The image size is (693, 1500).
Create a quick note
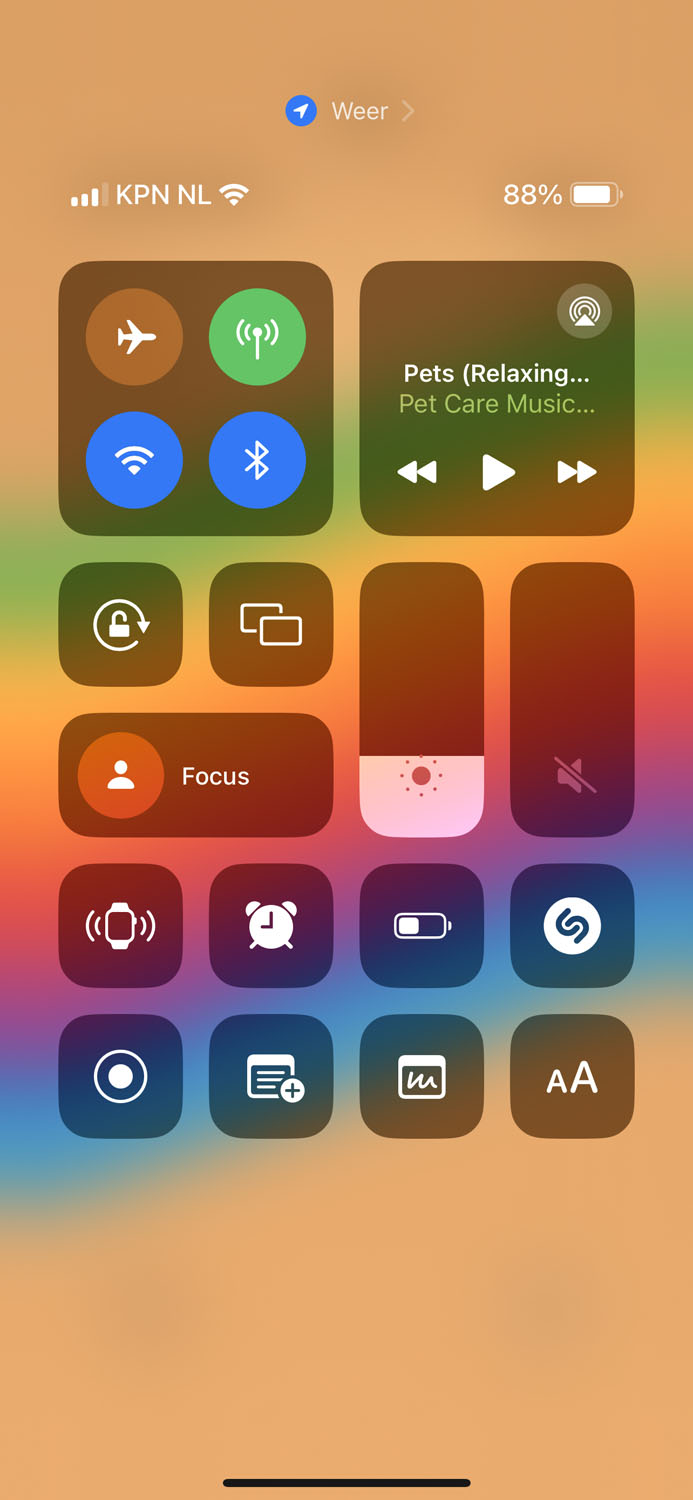tap(271, 1076)
